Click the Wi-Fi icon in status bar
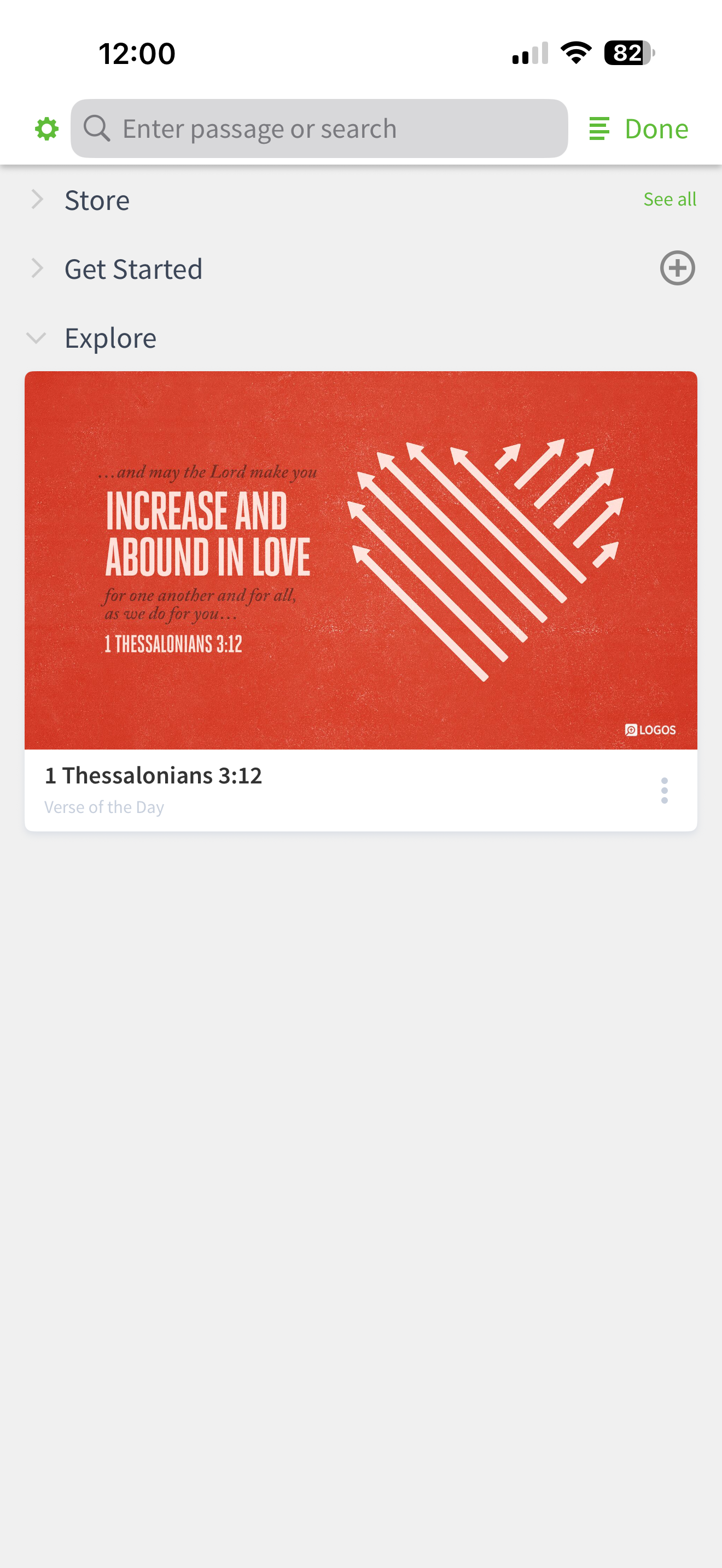722x1568 pixels. click(x=575, y=53)
